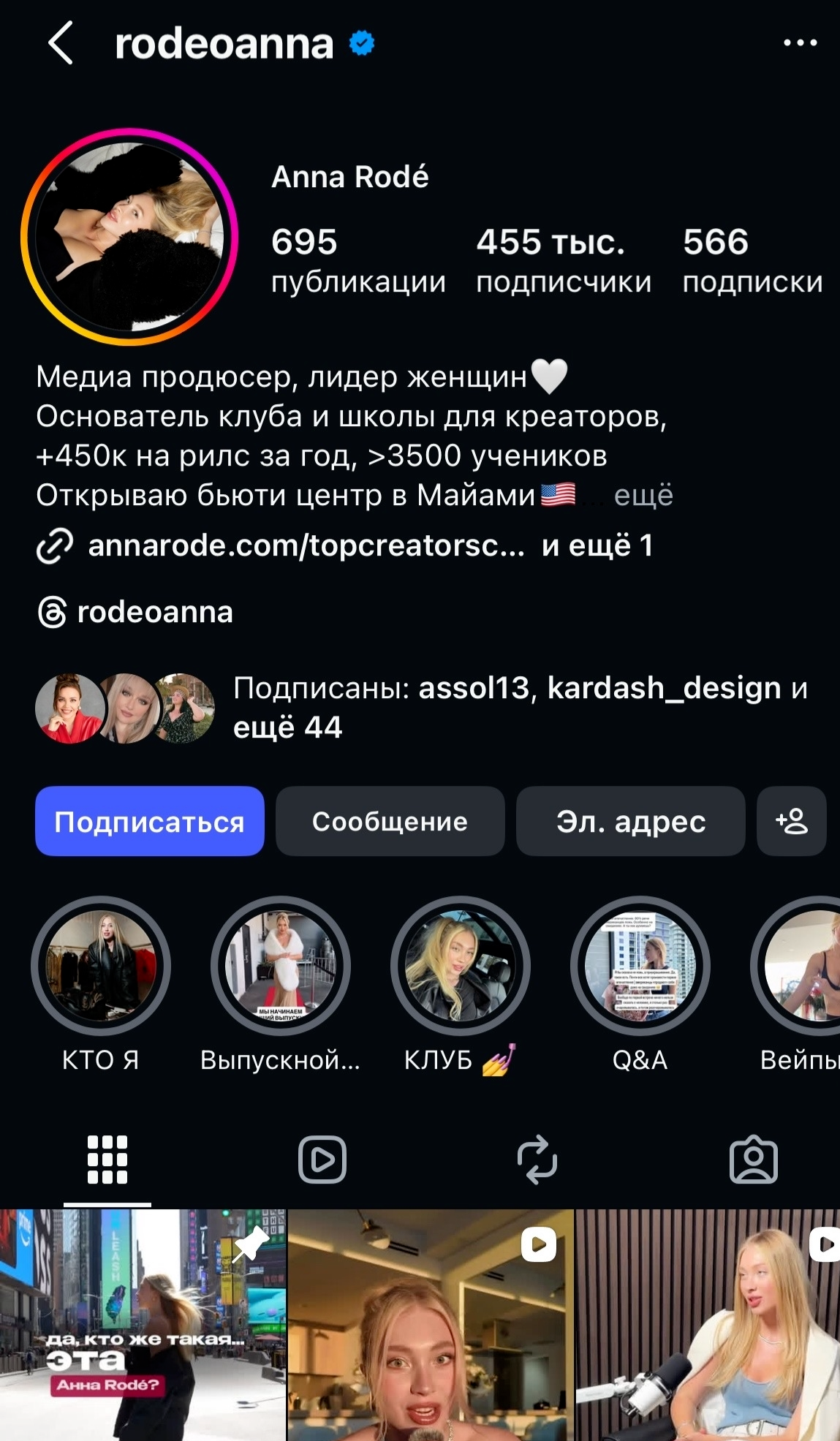Open the КЛУБ highlight
Image resolution: width=840 pixels, height=1441 pixels.
461,966
